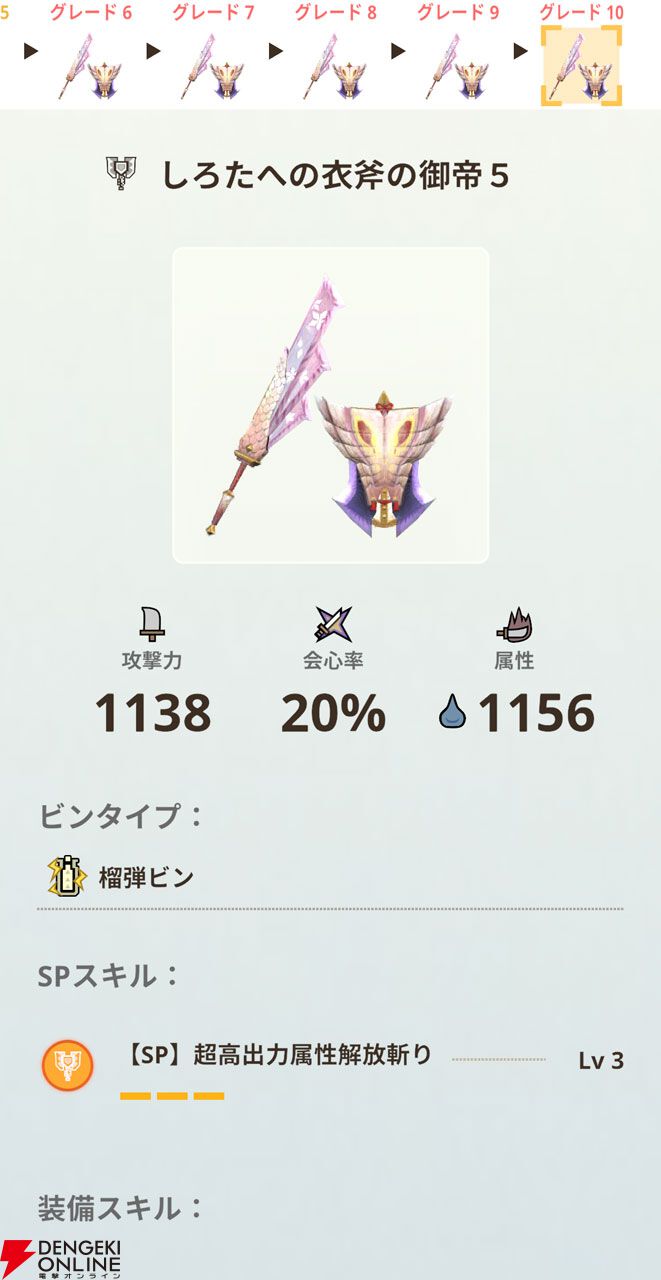The height and width of the screenshot is (1280, 661).
Task: Select the グレード 6 weapon thumbnail
Action: [x=91, y=65]
